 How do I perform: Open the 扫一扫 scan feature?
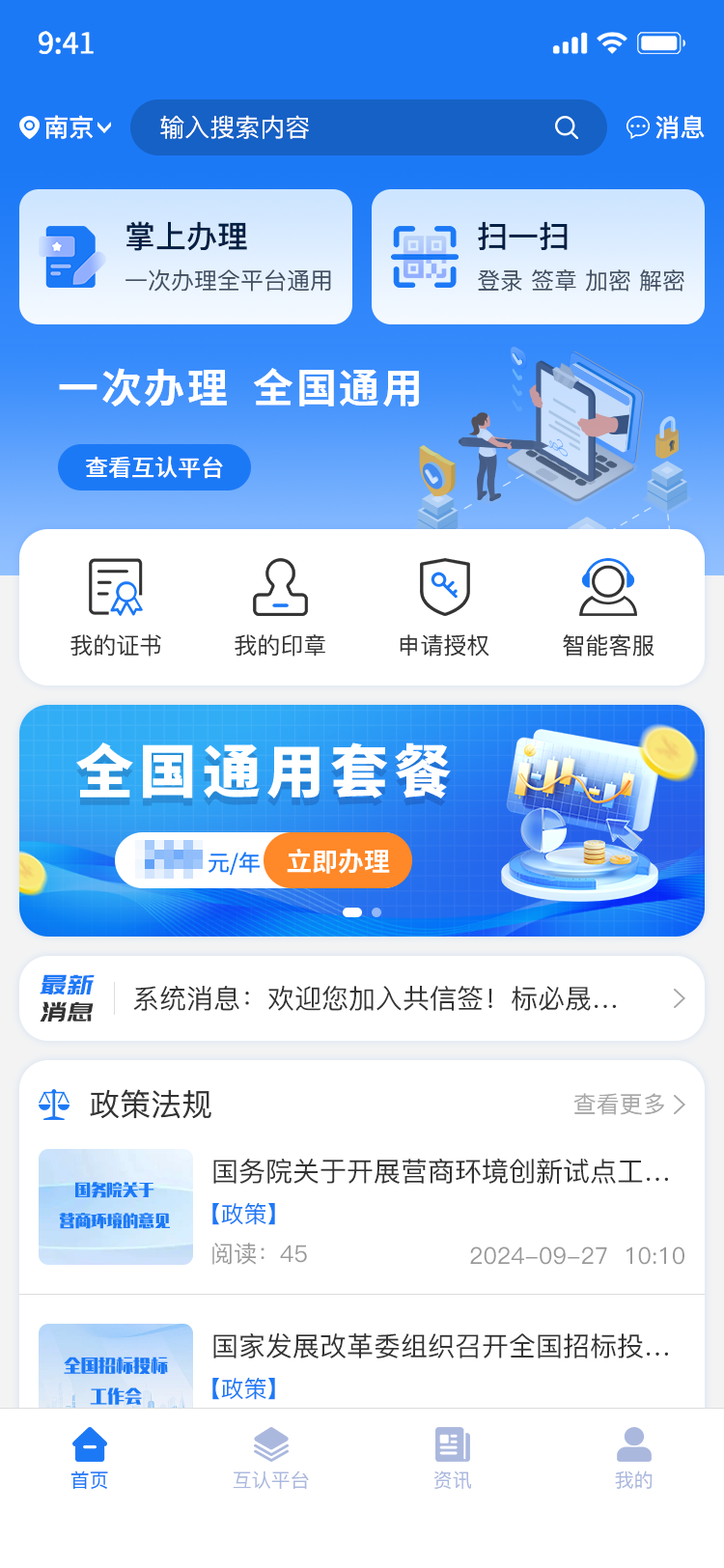538,256
